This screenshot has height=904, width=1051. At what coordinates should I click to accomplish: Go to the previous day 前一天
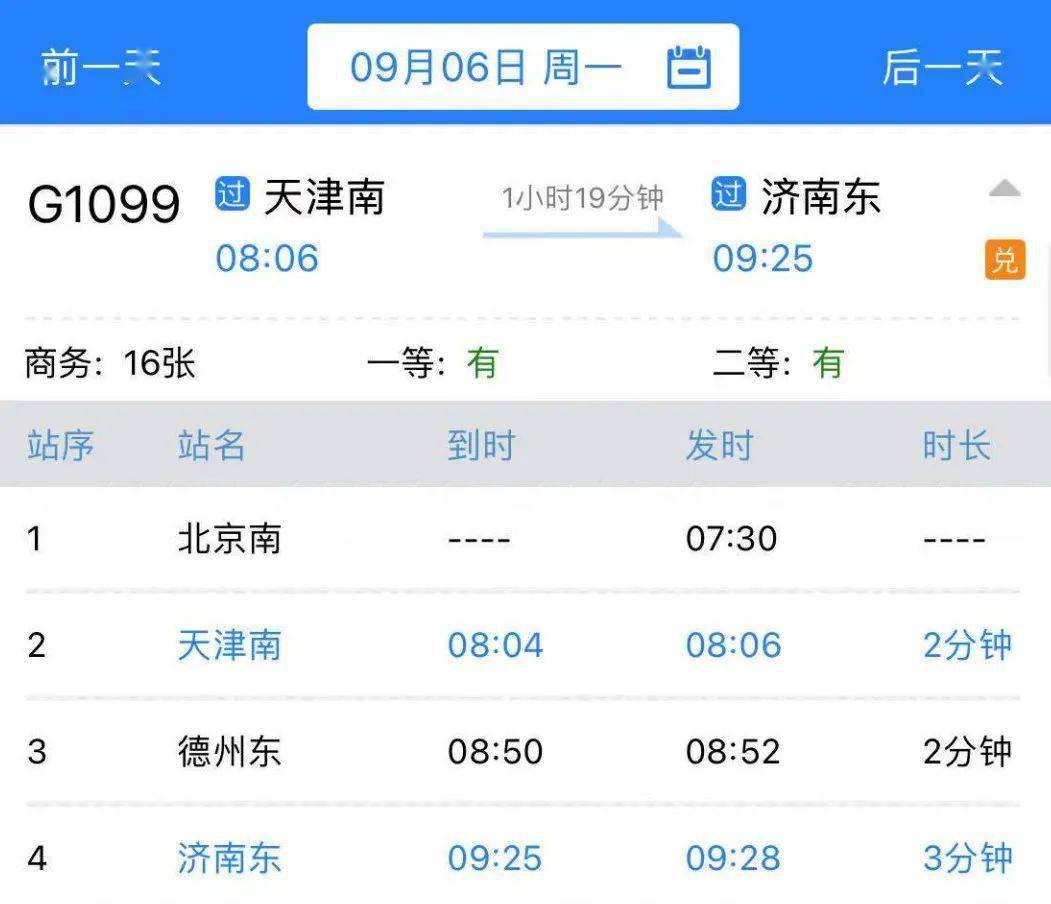pos(101,68)
